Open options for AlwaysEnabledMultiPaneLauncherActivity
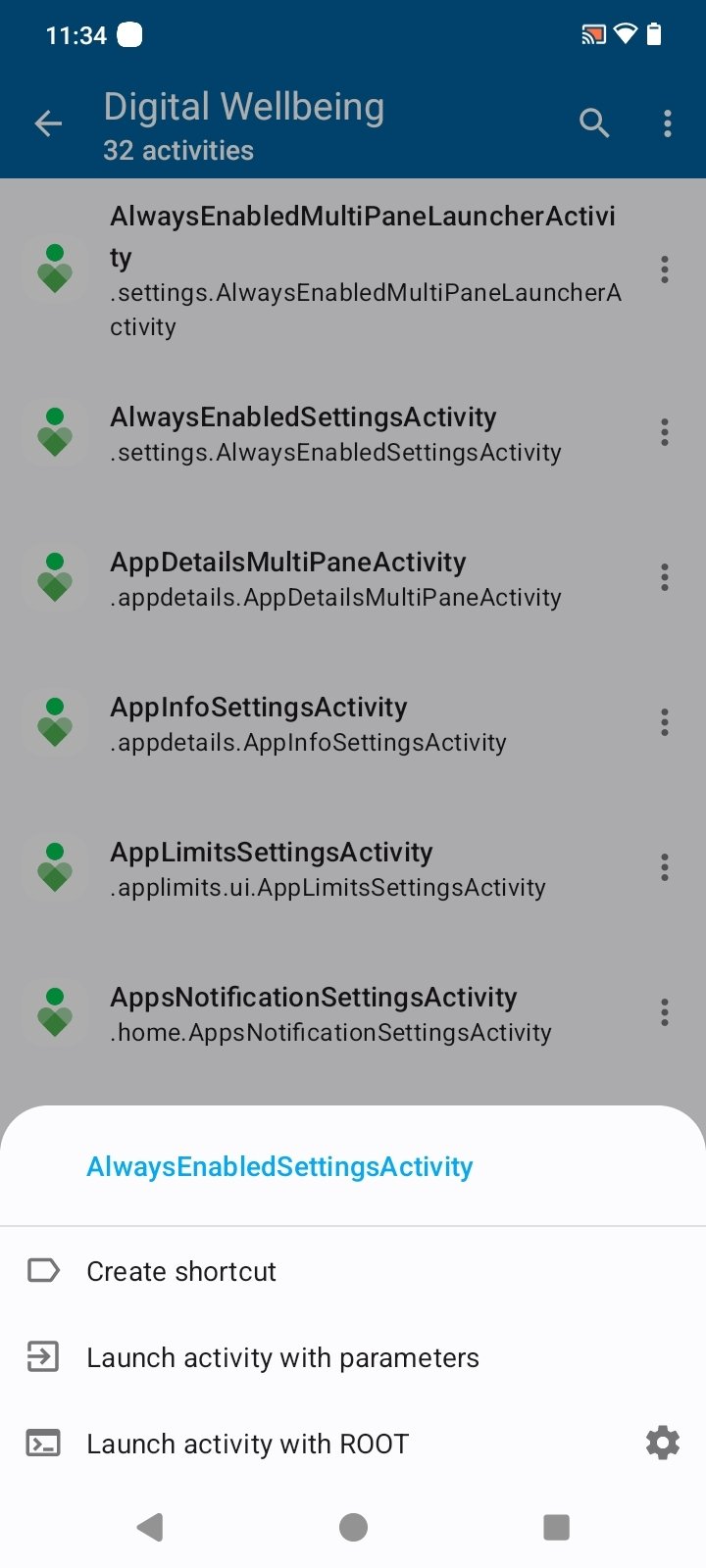The image size is (706, 1568). coord(665,269)
